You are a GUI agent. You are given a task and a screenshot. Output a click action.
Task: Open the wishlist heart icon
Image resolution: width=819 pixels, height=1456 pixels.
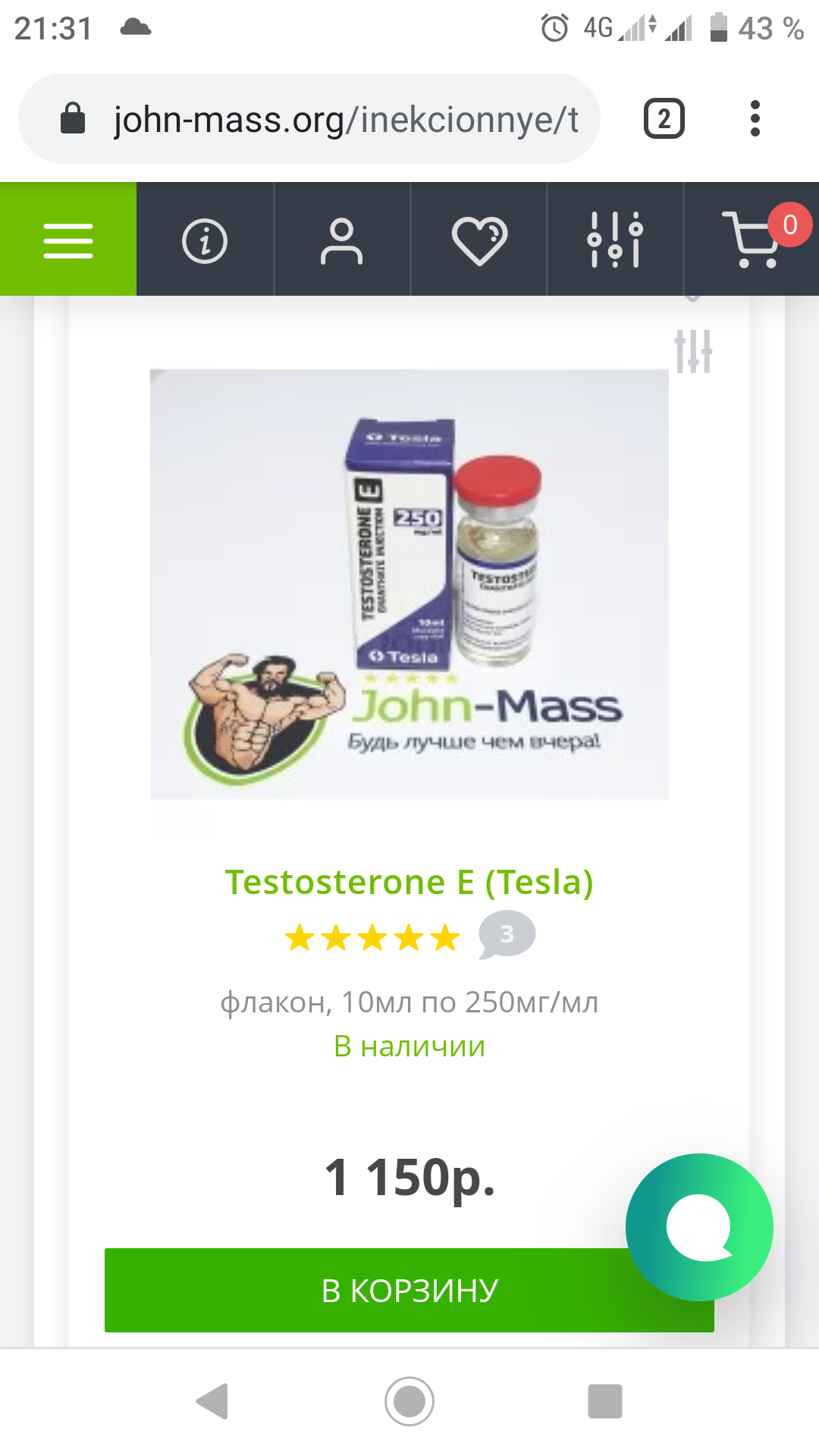479,241
